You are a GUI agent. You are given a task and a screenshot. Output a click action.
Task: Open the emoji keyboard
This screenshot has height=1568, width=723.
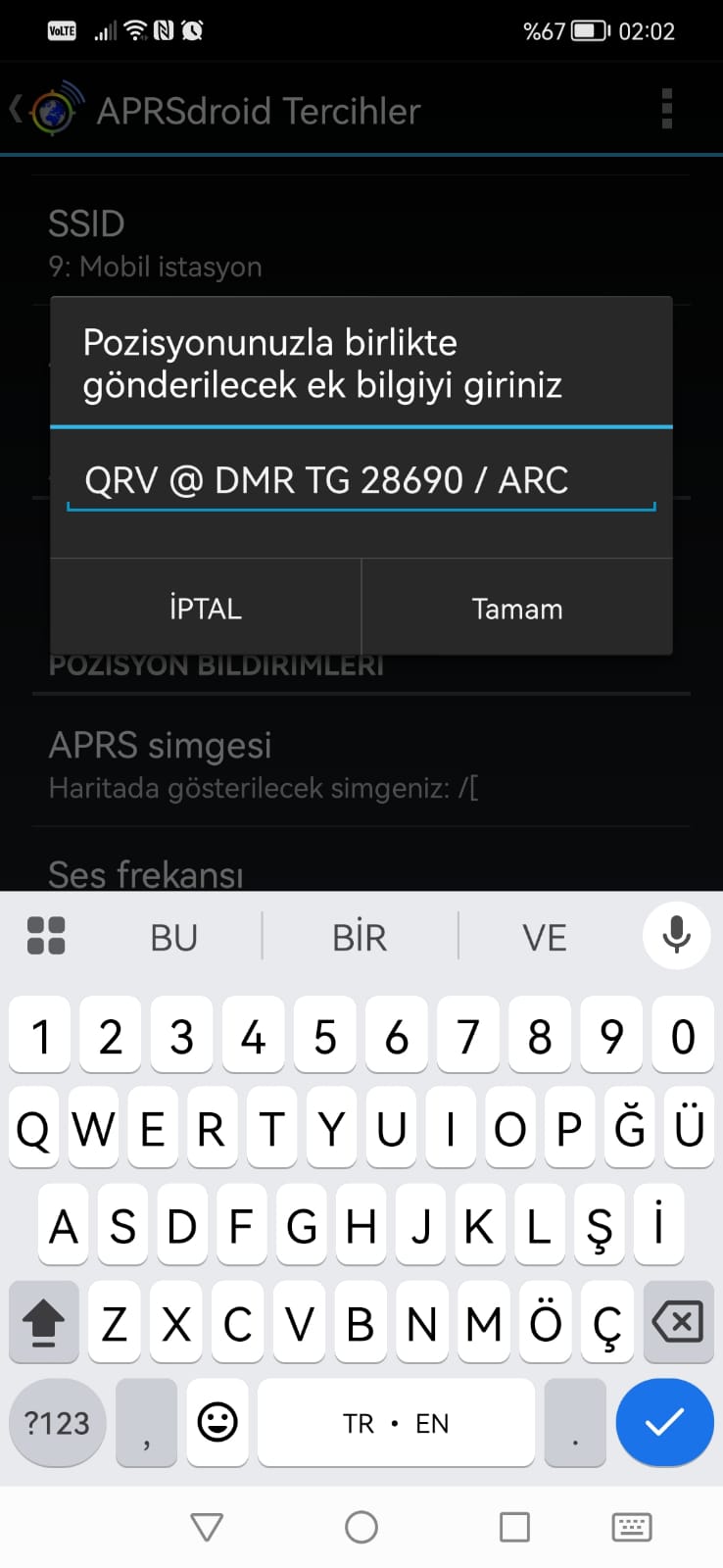[217, 1422]
